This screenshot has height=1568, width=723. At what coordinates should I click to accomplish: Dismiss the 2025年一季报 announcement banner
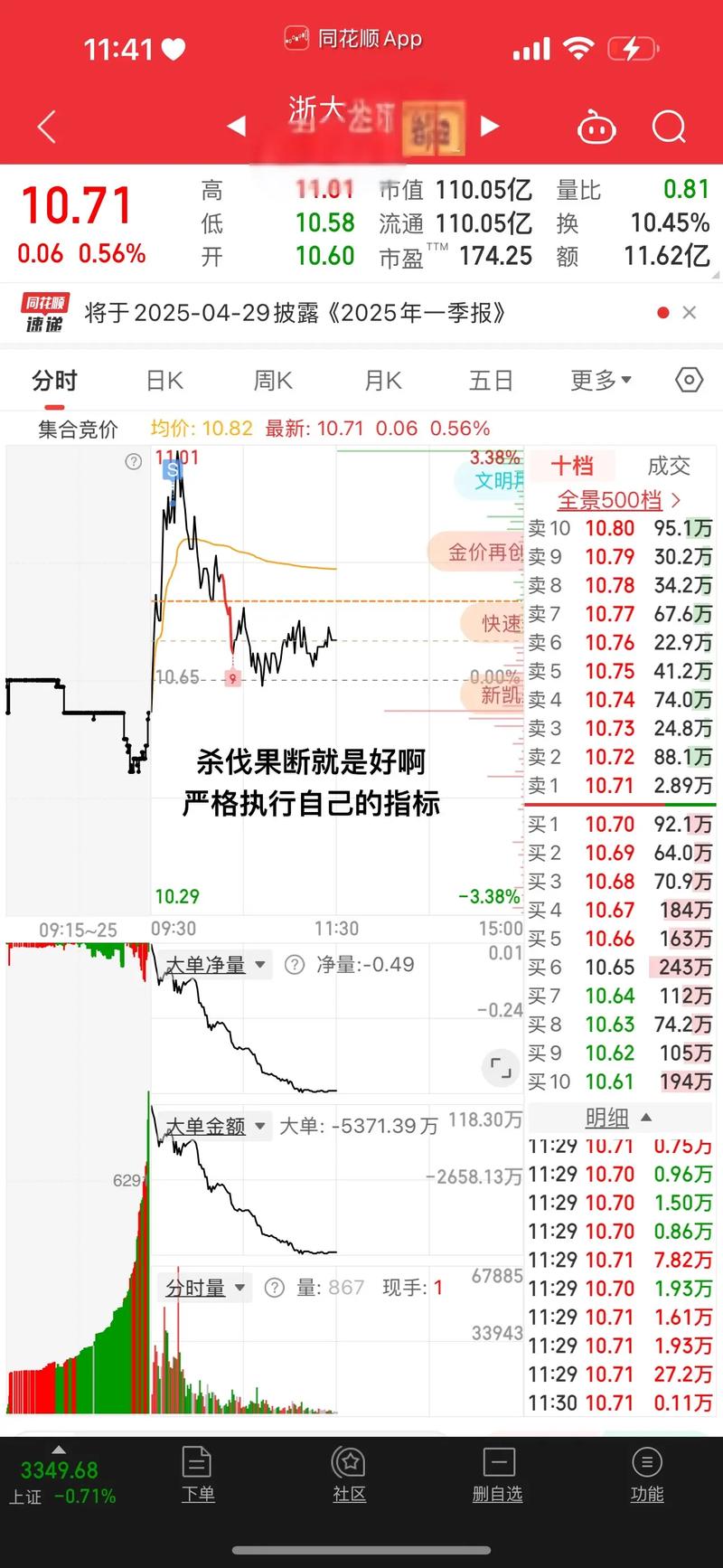tap(690, 313)
